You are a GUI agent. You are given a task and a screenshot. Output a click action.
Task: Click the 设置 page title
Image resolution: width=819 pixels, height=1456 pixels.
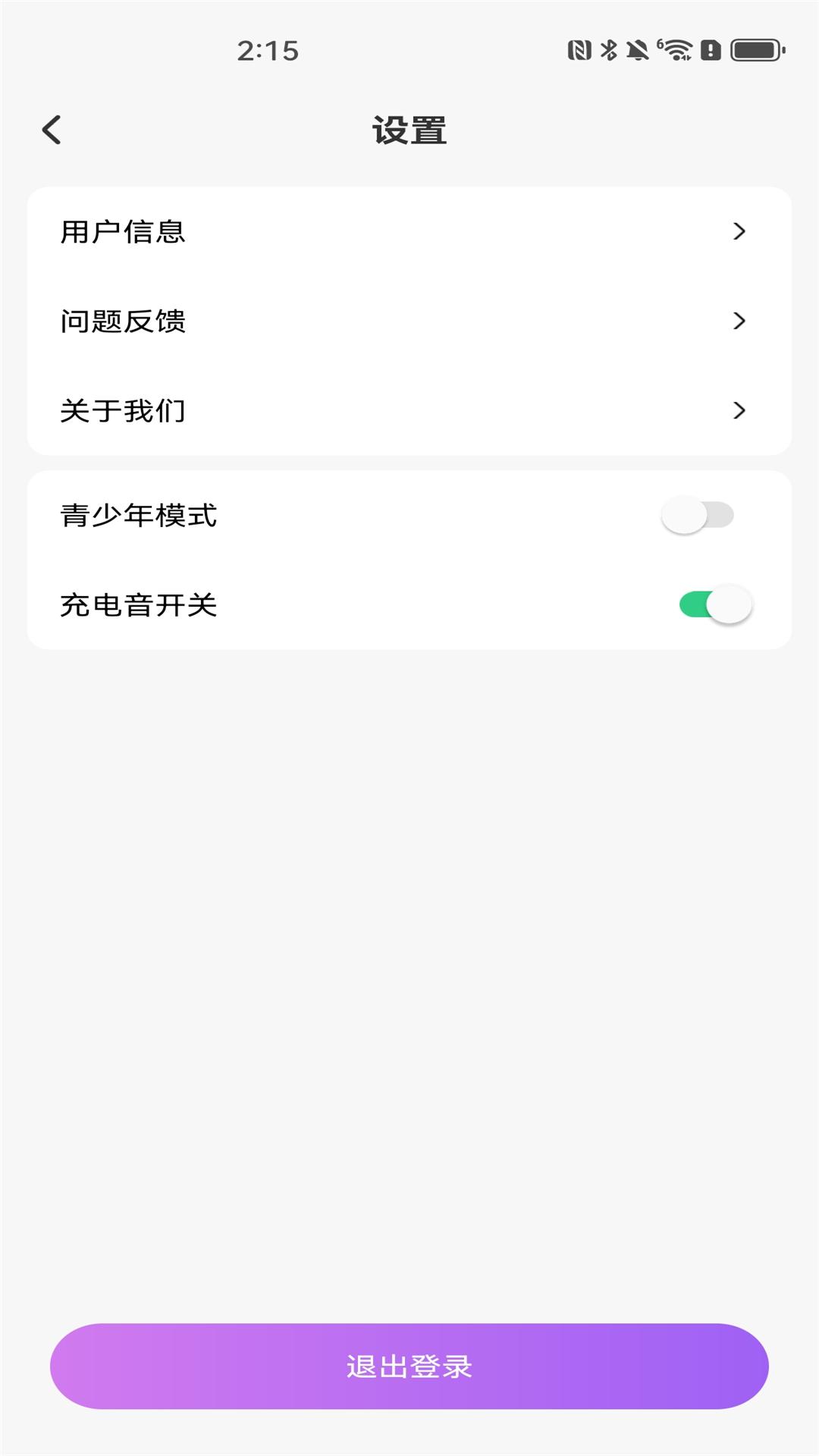[409, 129]
